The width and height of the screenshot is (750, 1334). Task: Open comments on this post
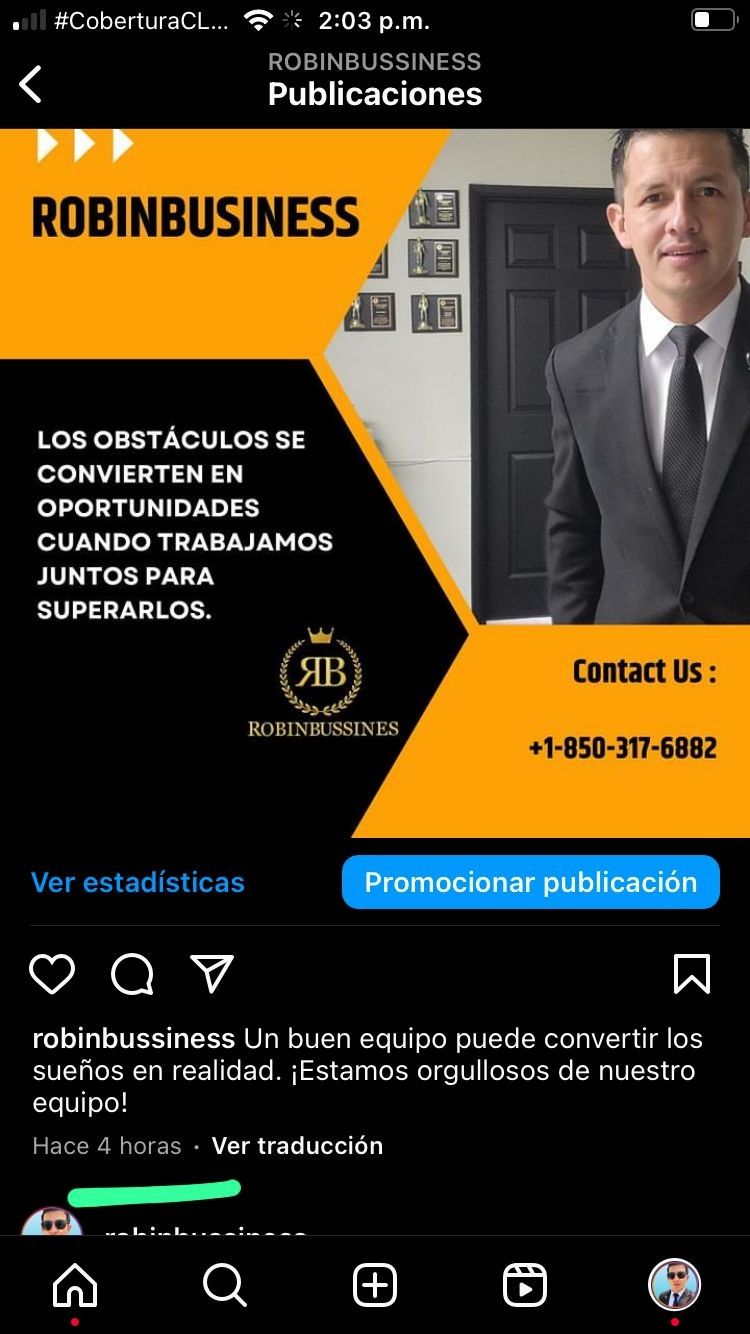click(x=131, y=973)
